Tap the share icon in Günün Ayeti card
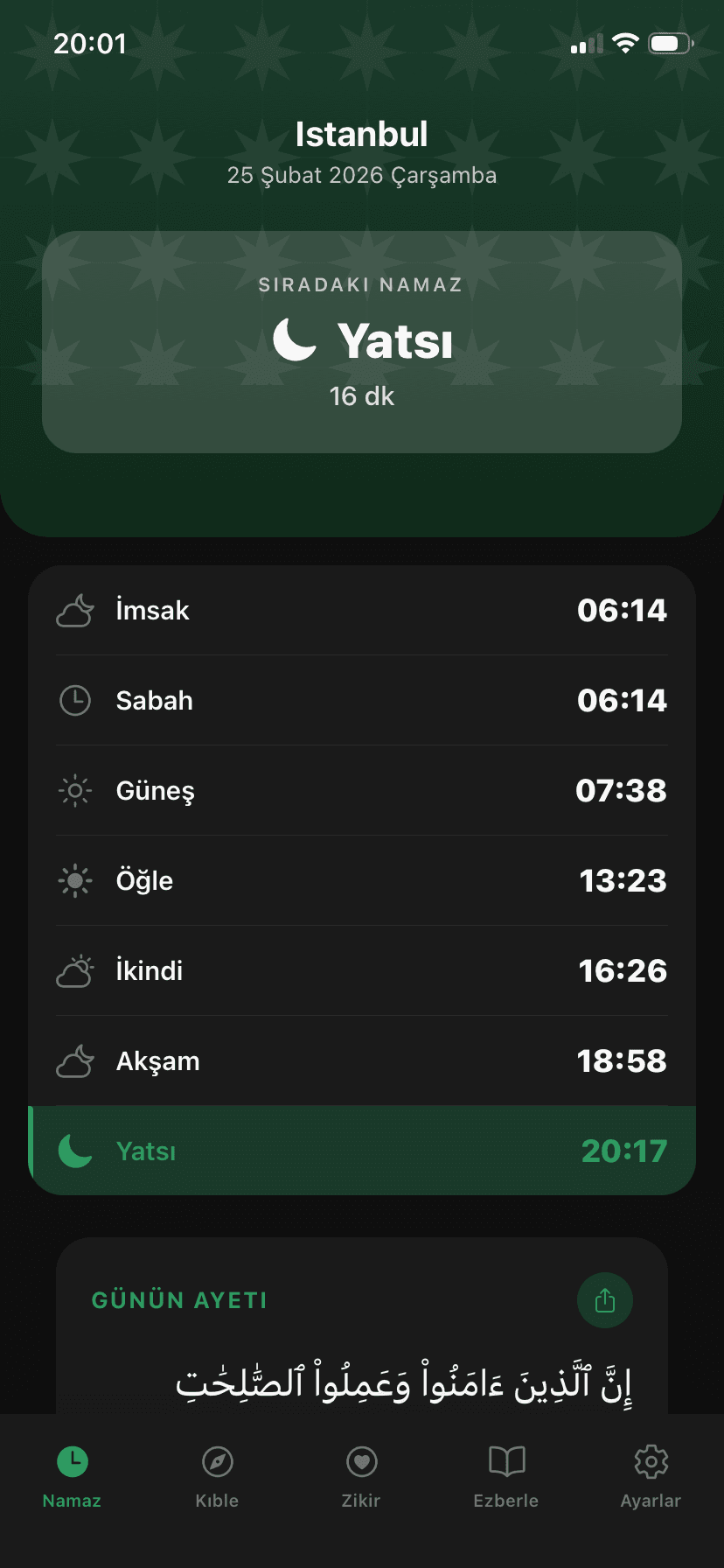724x1568 pixels. tap(605, 1300)
